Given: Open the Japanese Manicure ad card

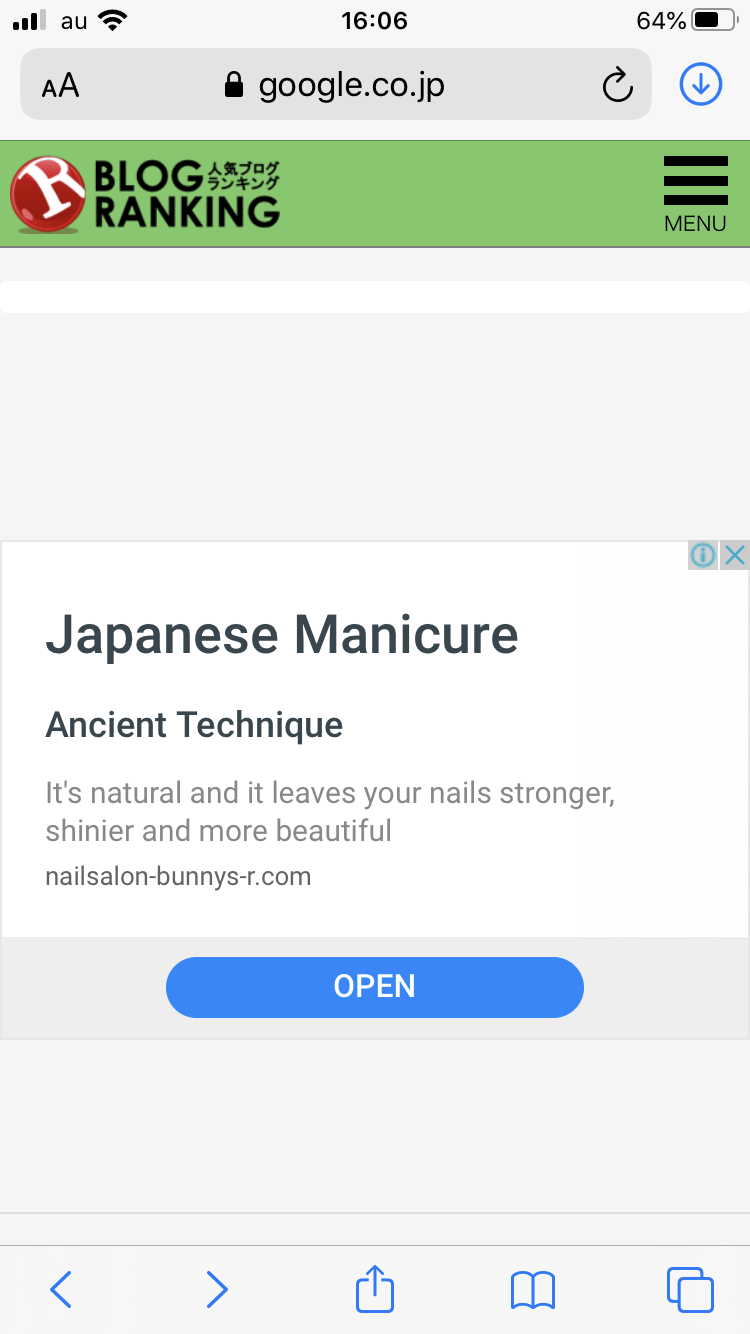Looking at the screenshot, I should point(330,740).
